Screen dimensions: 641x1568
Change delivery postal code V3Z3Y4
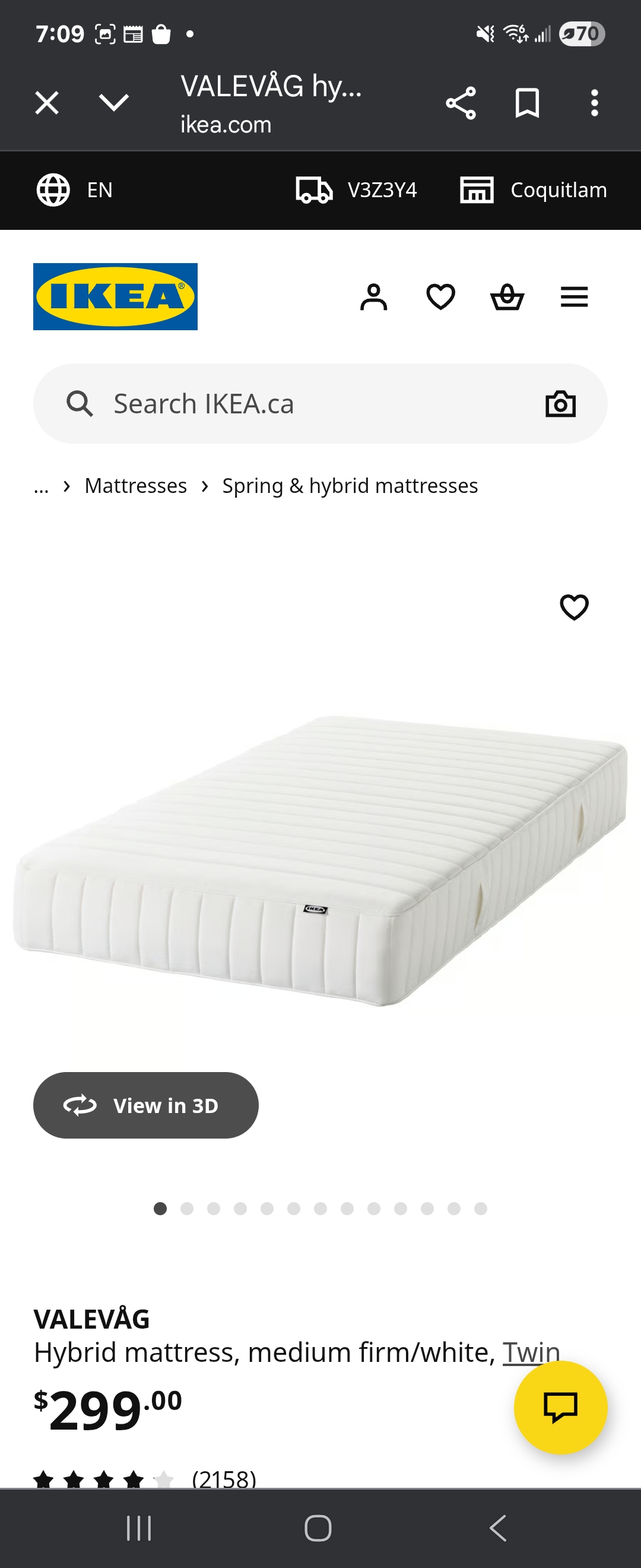[x=357, y=190]
